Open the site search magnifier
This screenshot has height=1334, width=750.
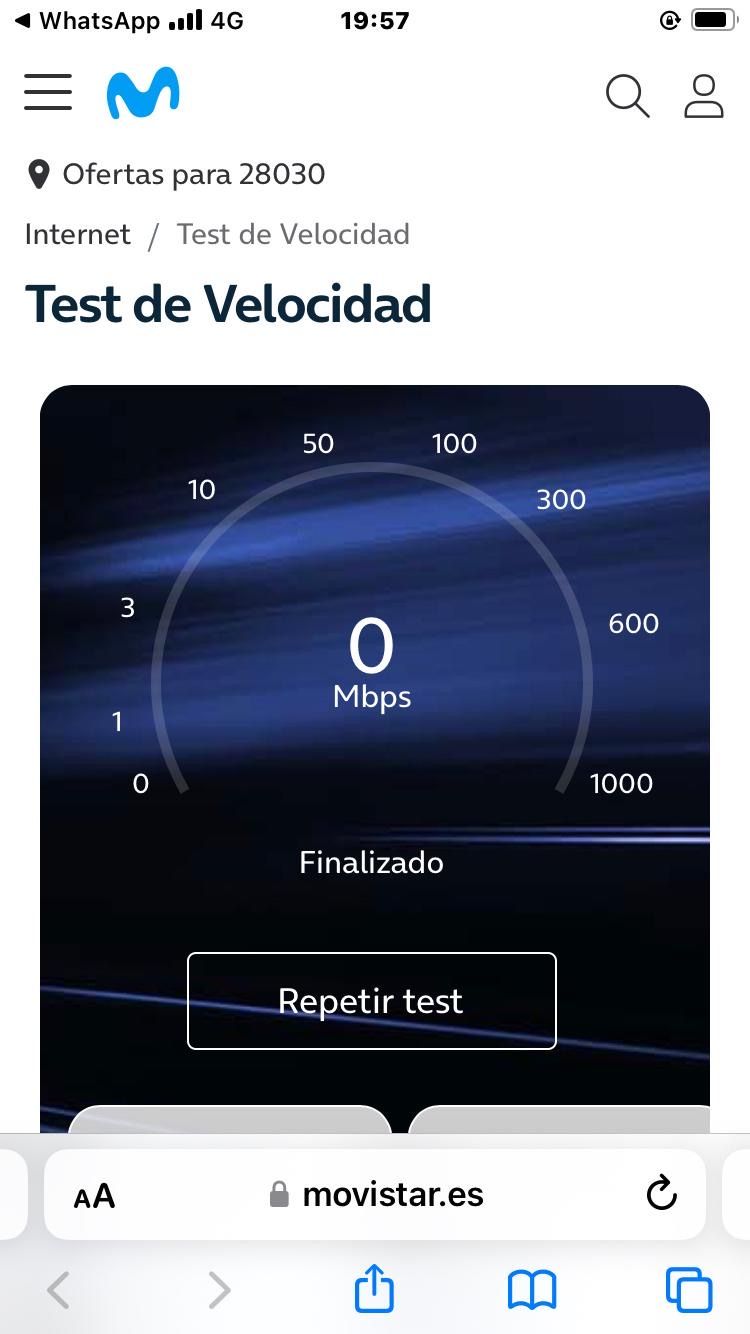click(x=627, y=96)
